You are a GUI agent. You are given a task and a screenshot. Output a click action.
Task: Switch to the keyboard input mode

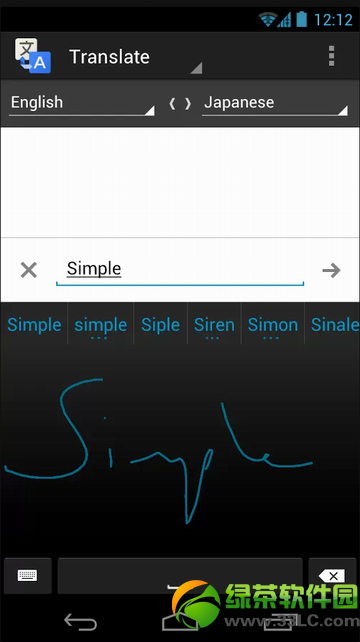(28, 576)
